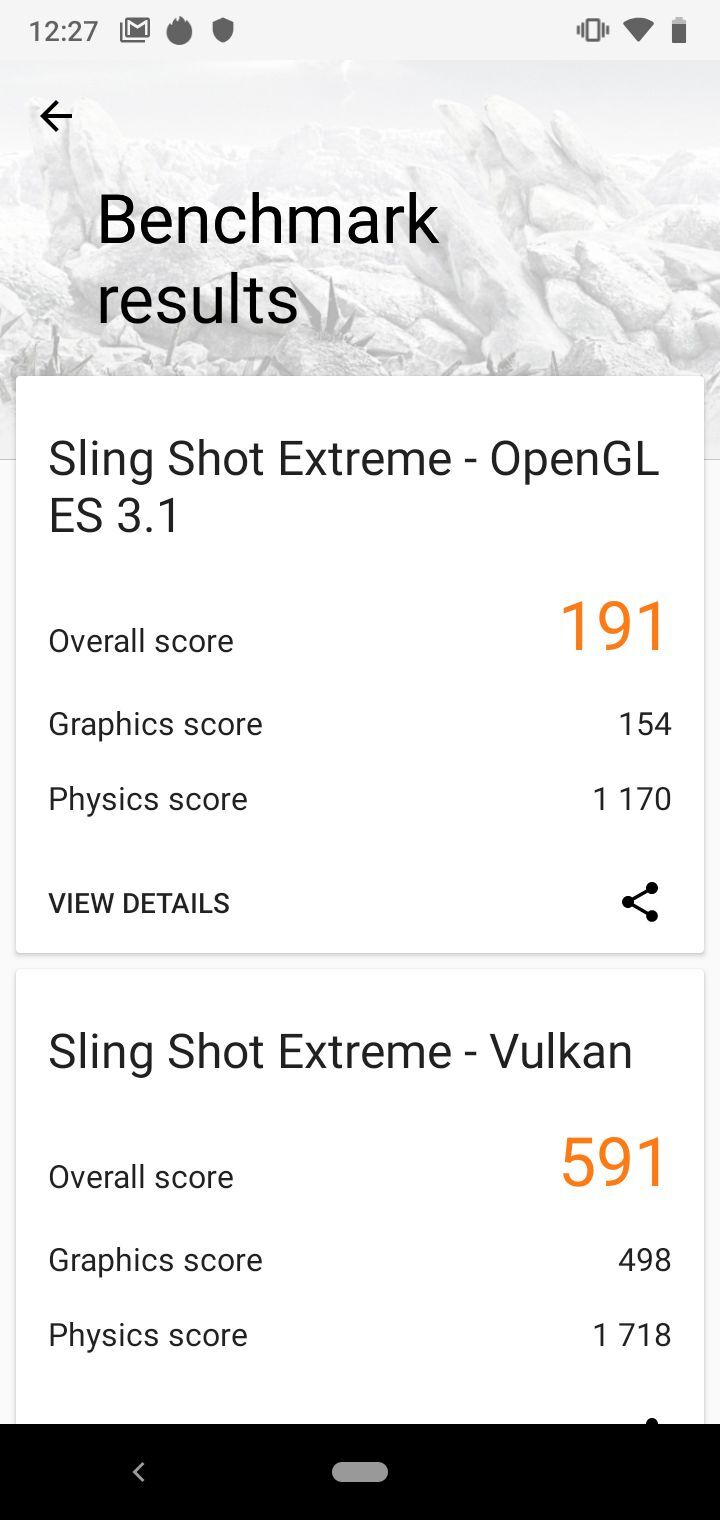Tap the system back button in the navigation bar
The image size is (720, 1520).
point(139,1471)
